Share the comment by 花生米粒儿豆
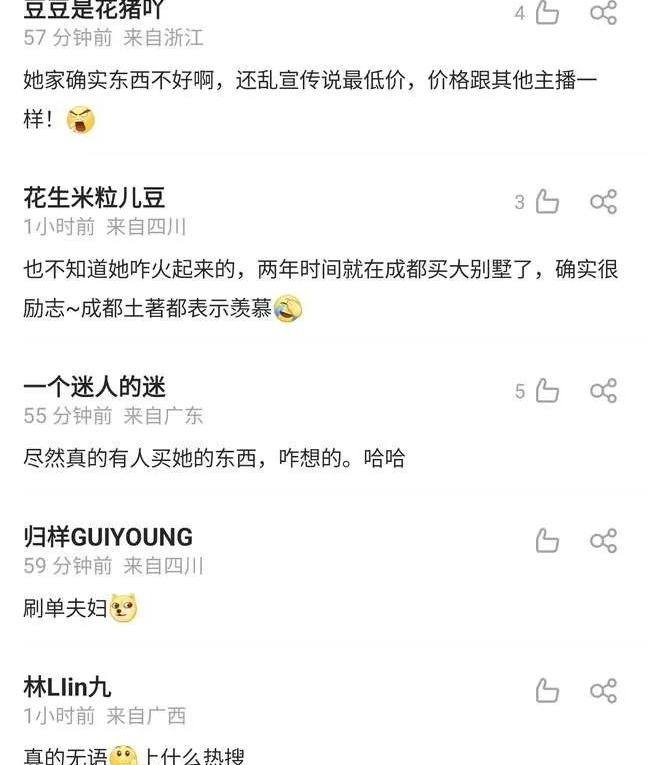Viewport: 663px width, 765px height. pyautogui.click(x=603, y=202)
